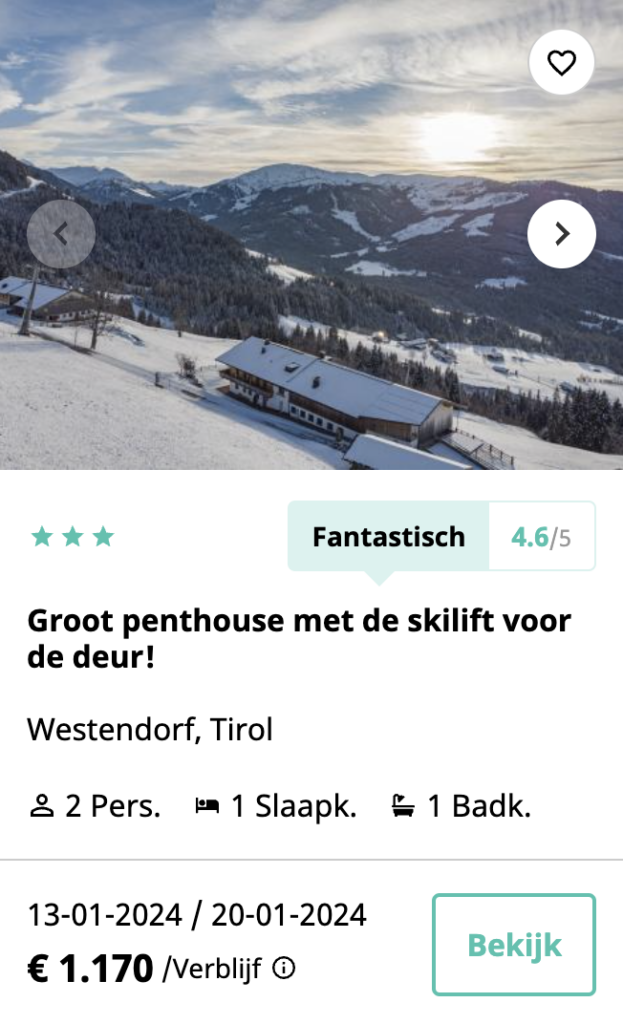Go to the previous property photo
Image resolution: width=623 pixels, height=1024 pixels.
(61, 234)
